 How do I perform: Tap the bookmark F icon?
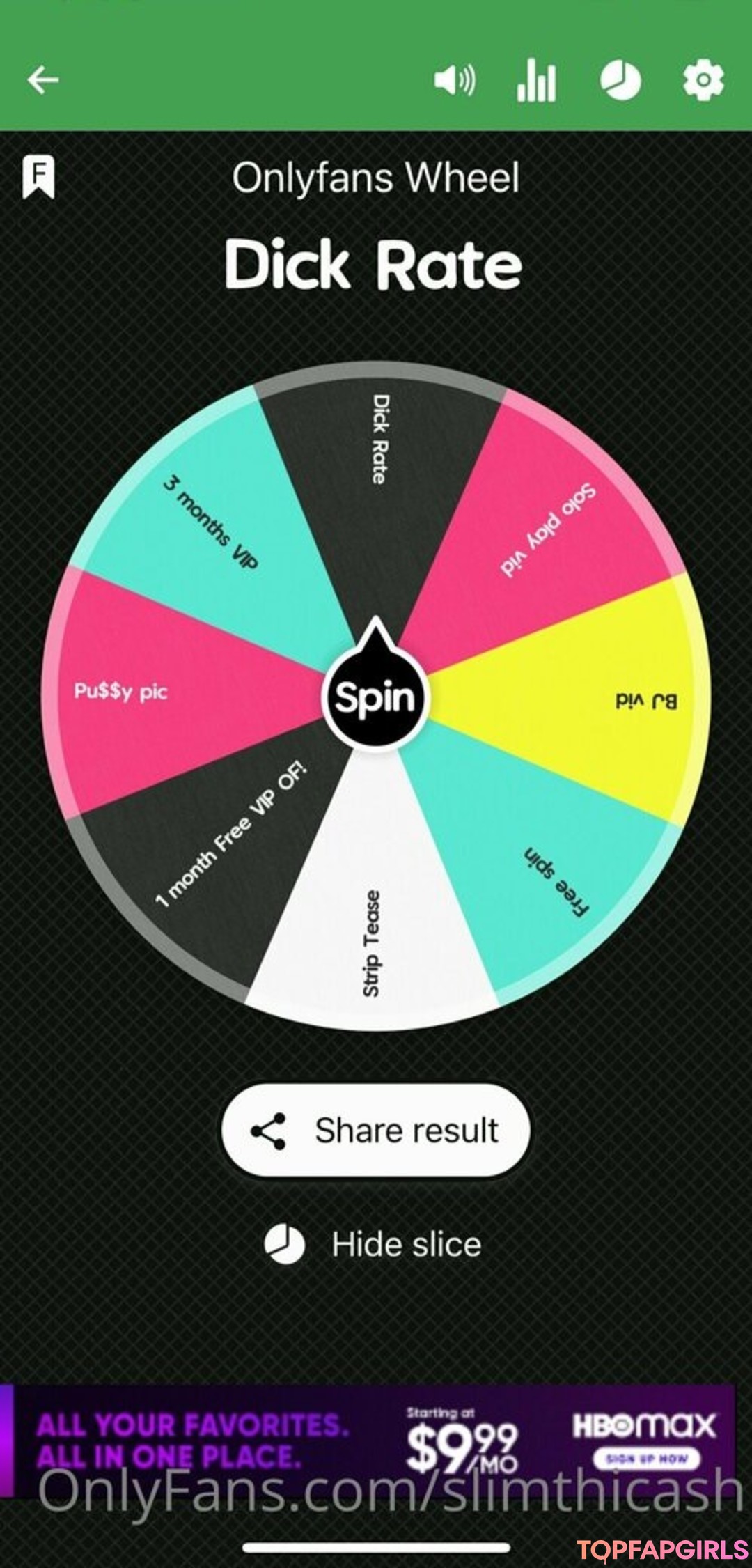[38, 176]
